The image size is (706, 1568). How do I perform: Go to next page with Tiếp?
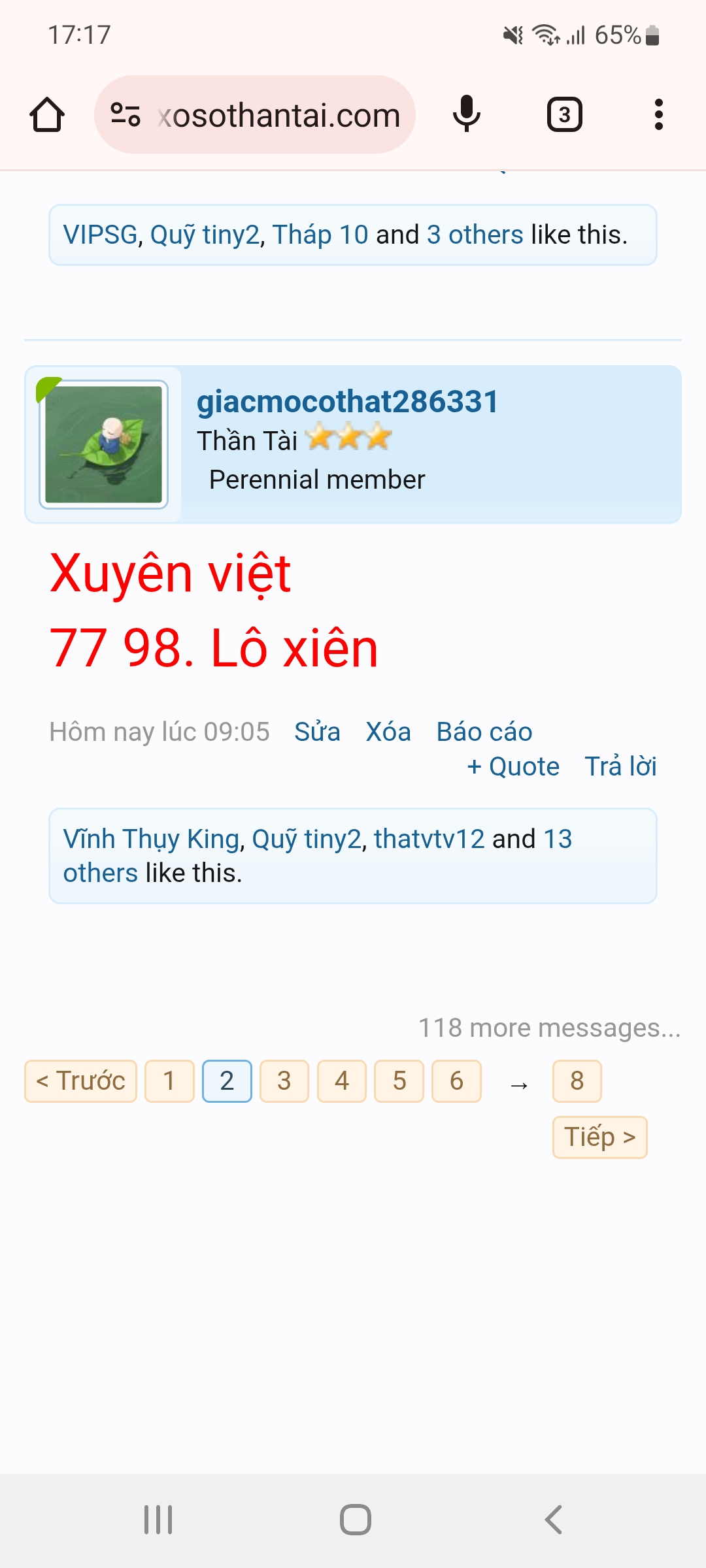click(600, 1137)
